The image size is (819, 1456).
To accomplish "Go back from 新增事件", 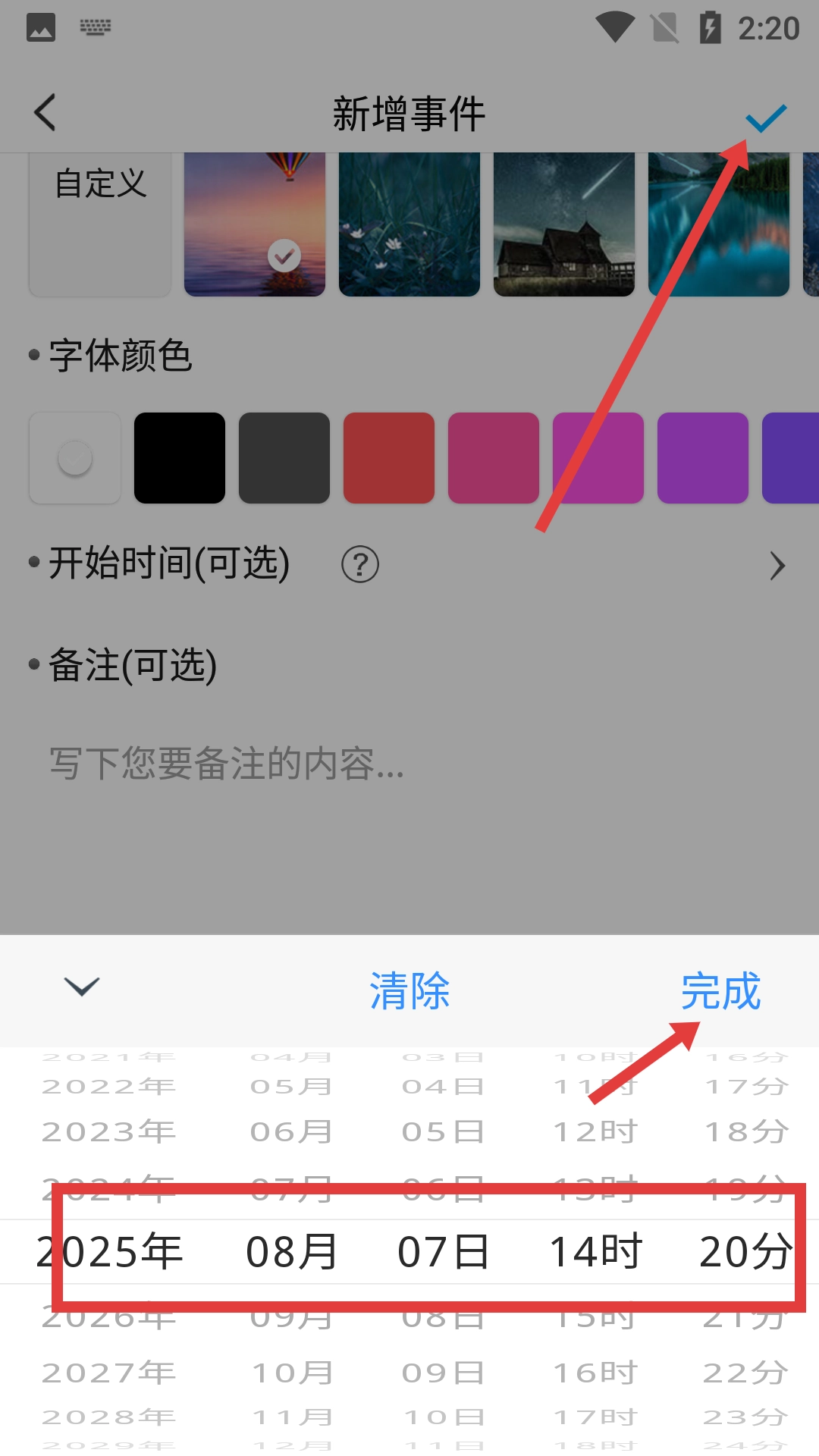I will click(x=45, y=113).
